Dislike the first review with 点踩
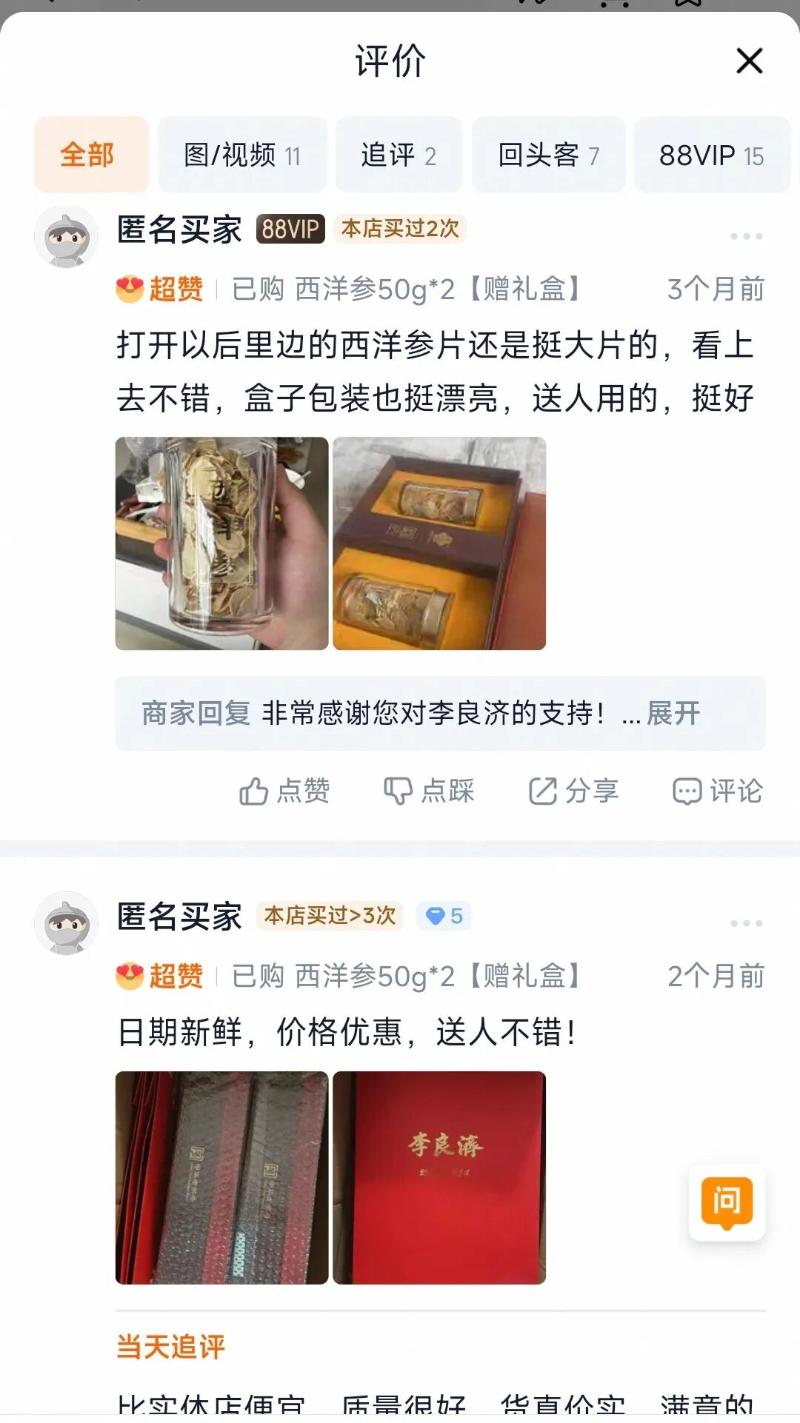Image resolution: width=800 pixels, height=1423 pixels. 429,791
